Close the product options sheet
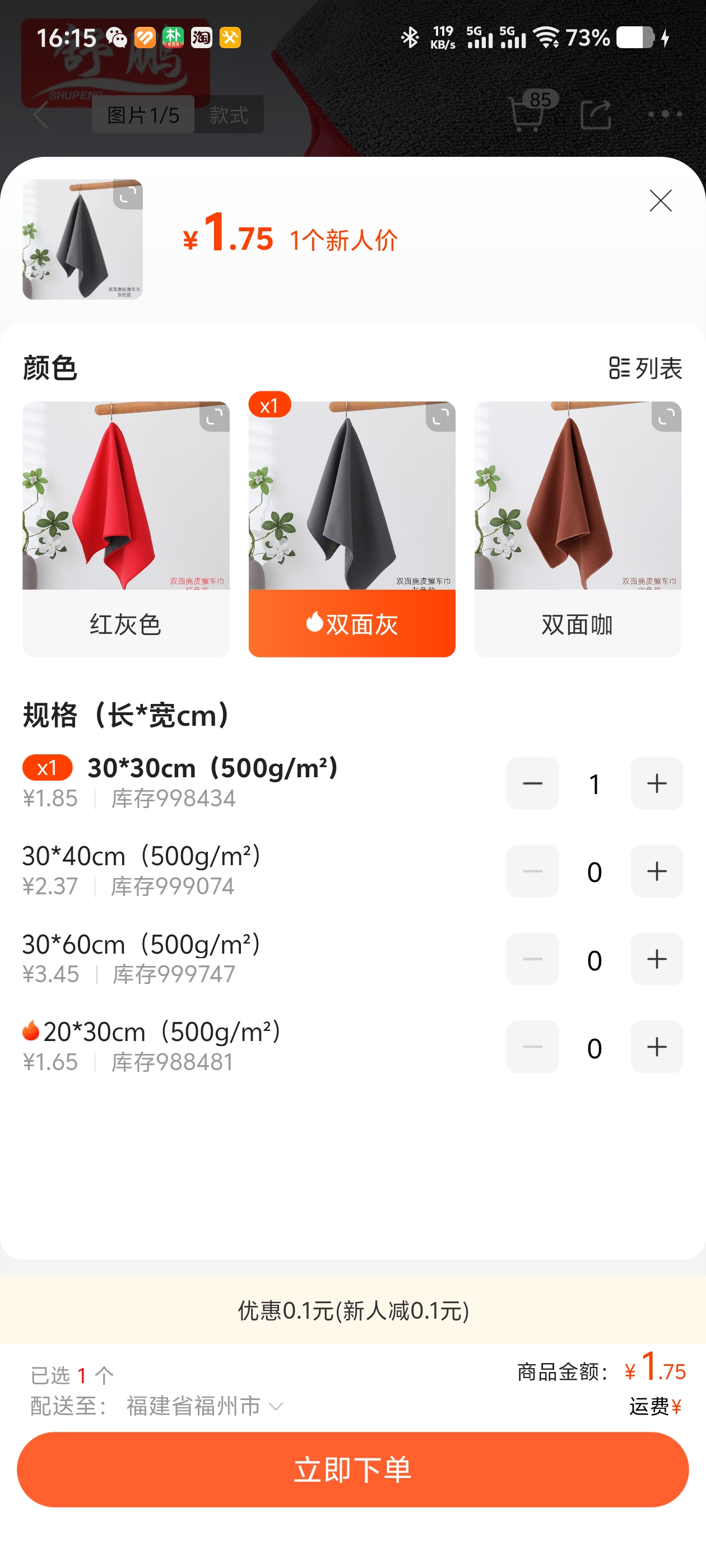The image size is (706, 1568). [660, 201]
